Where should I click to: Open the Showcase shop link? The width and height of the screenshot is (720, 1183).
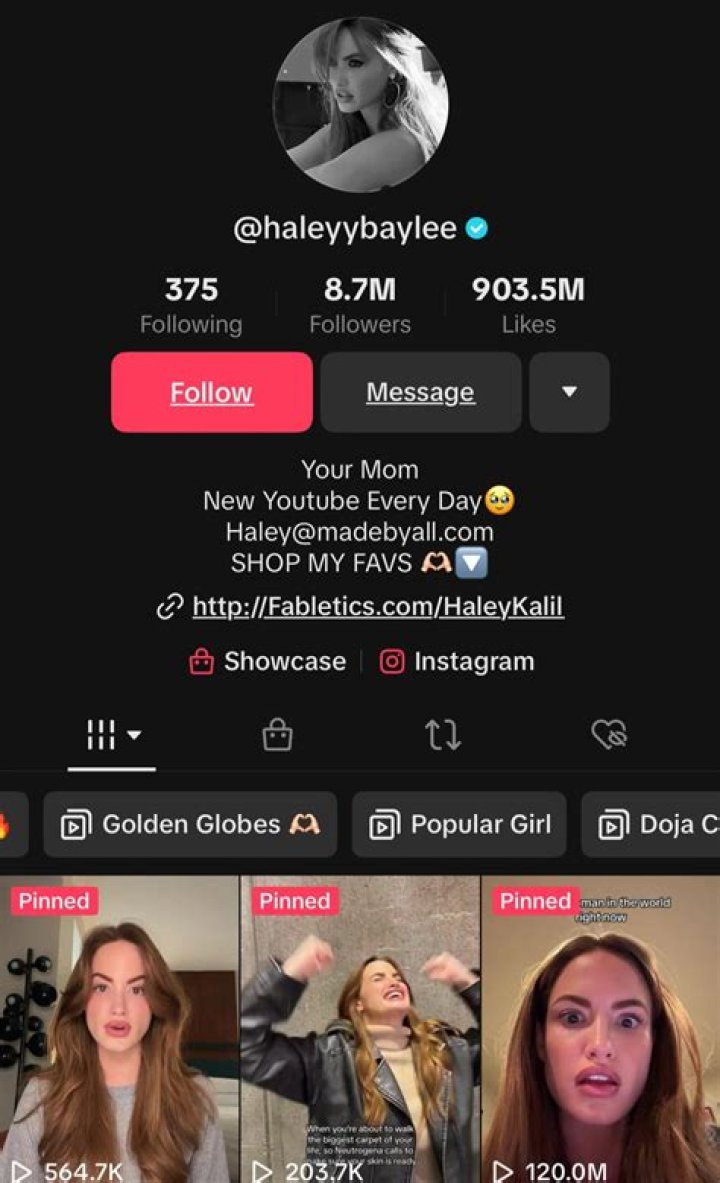pyautogui.click(x=268, y=661)
